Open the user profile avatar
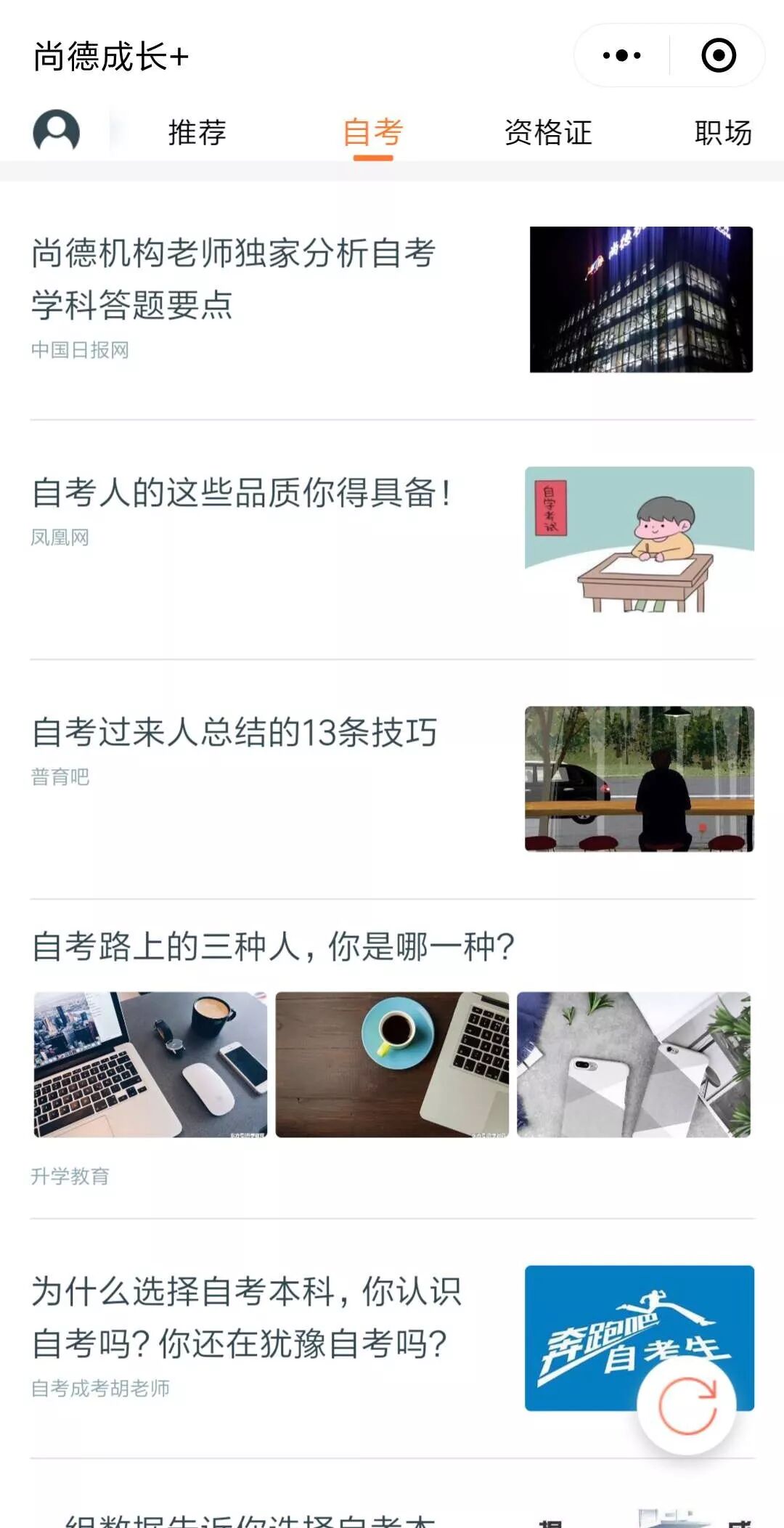Screen dimensions: 784x1528 57,131
